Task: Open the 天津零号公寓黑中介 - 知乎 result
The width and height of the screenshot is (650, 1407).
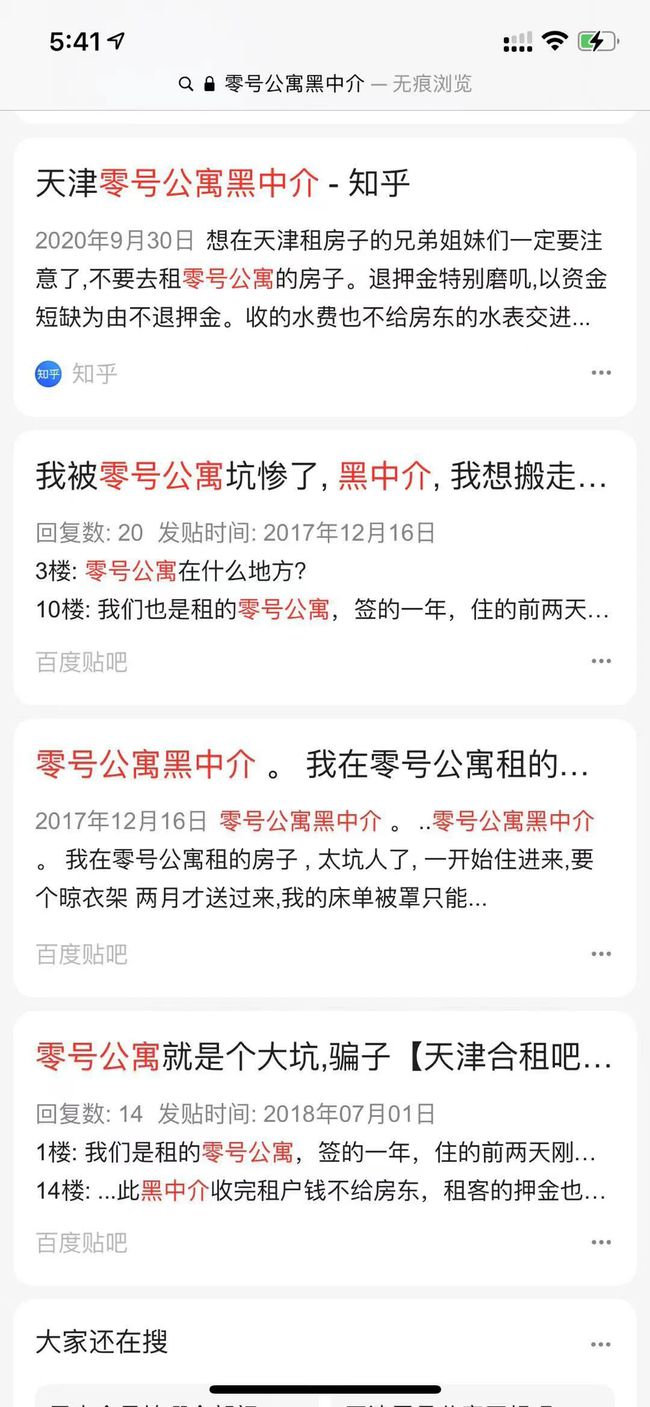Action: point(223,183)
